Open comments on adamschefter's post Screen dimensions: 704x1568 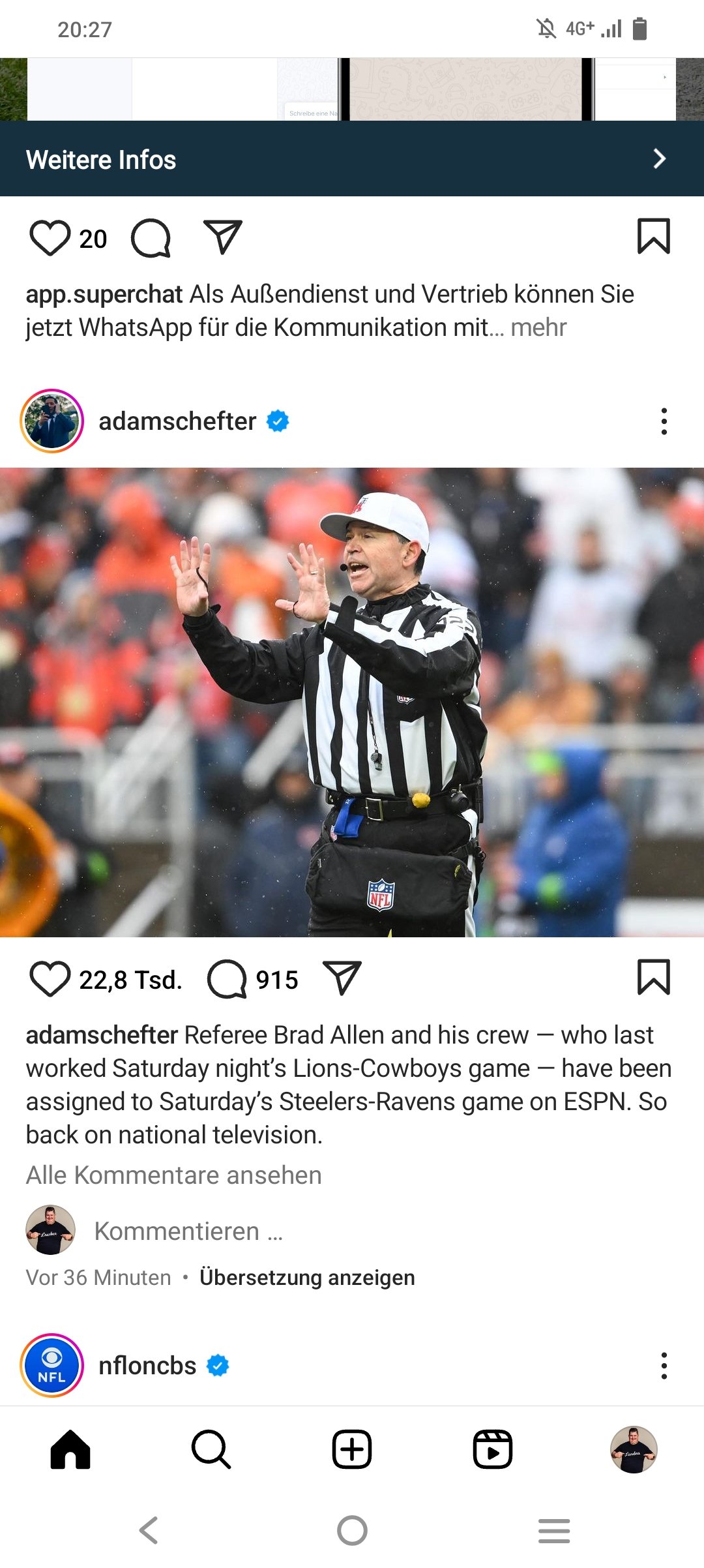click(227, 979)
